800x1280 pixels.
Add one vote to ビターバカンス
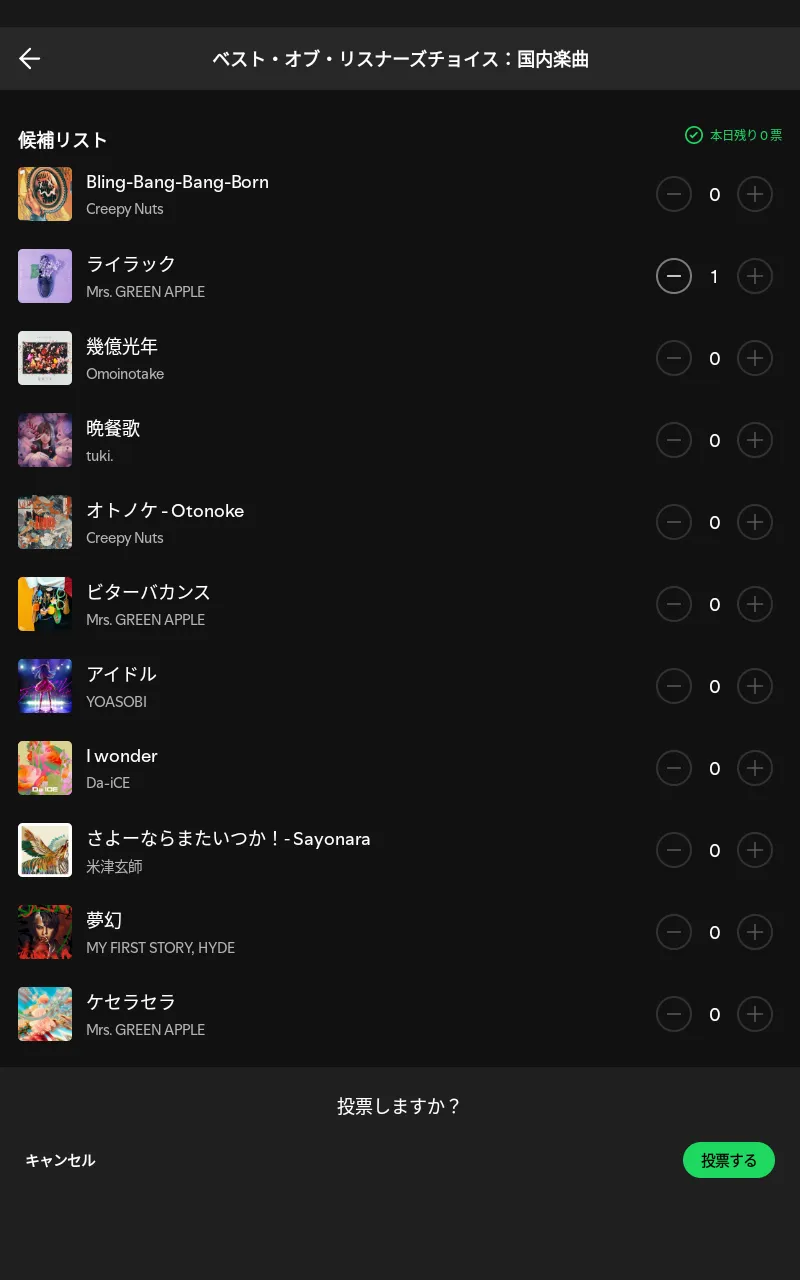coord(755,604)
